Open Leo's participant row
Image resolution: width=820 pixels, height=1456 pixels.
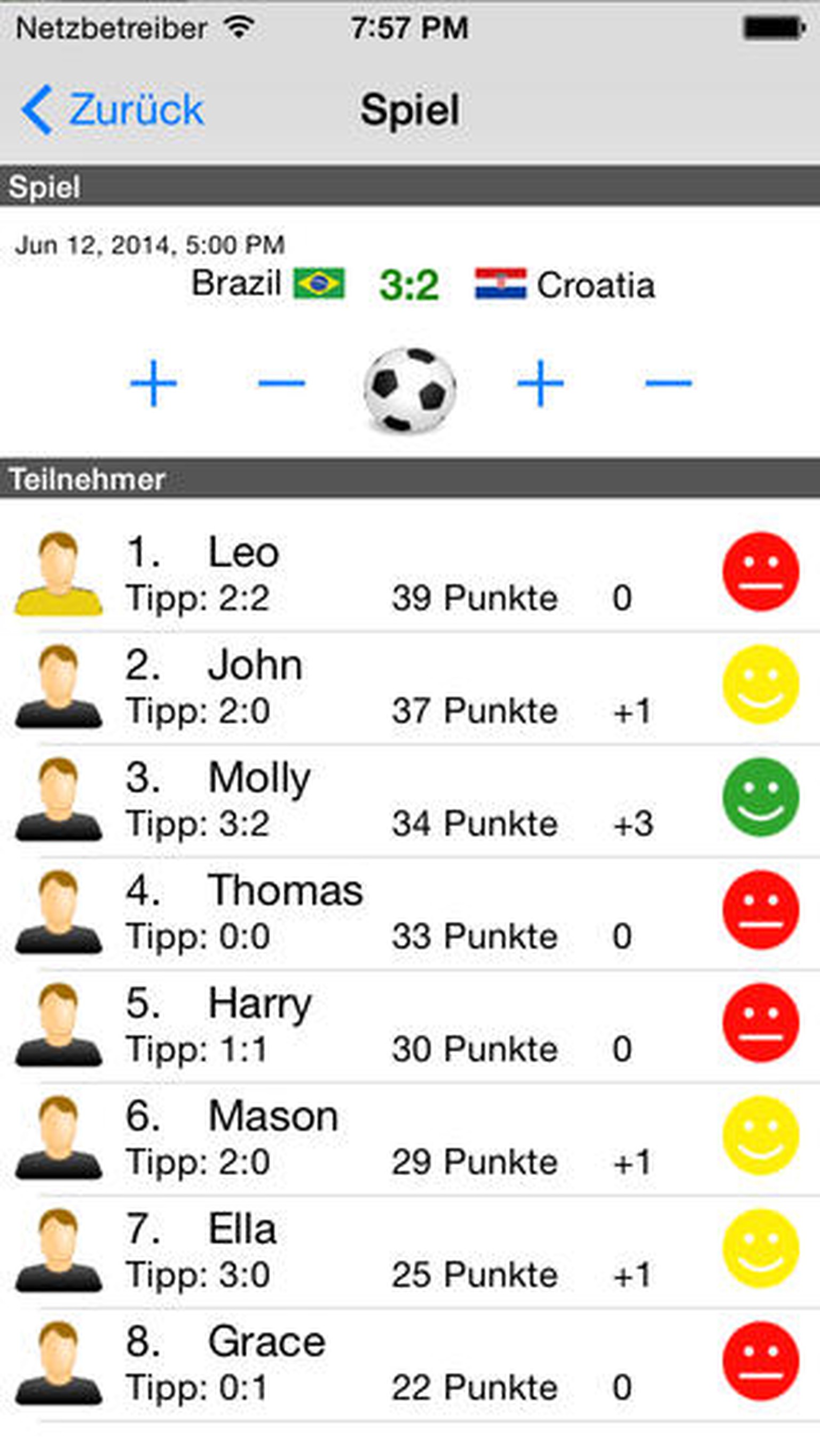click(409, 574)
